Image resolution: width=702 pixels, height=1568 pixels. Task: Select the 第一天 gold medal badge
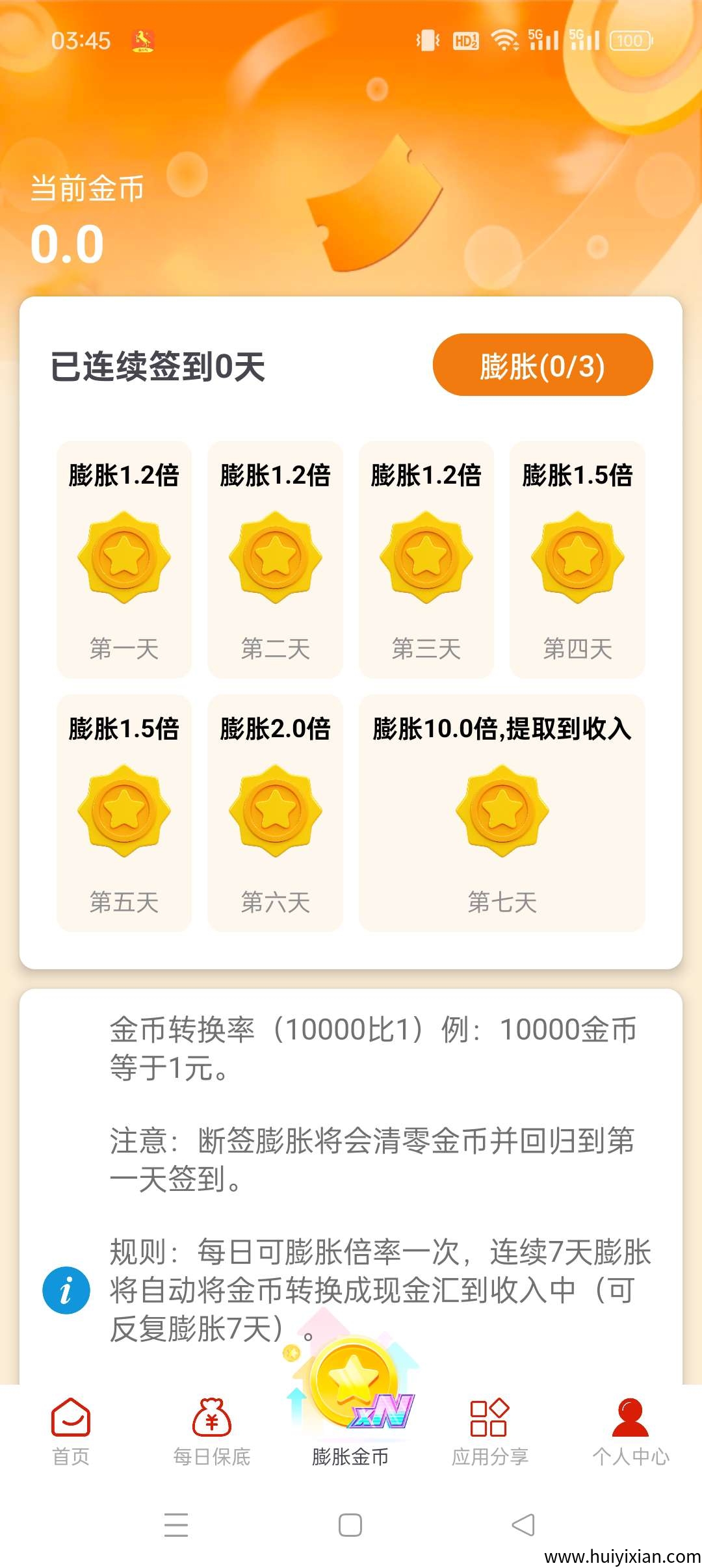(123, 558)
